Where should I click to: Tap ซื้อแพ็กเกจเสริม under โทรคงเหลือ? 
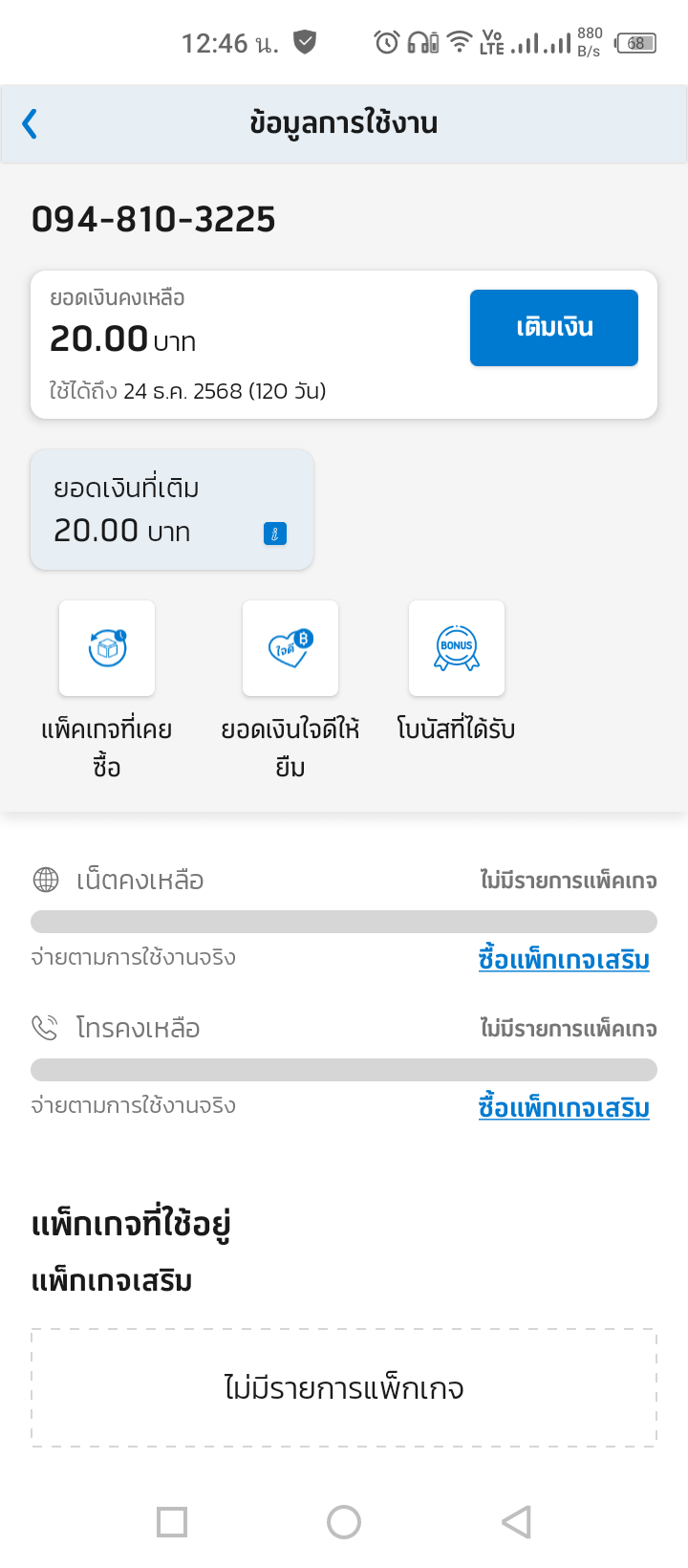pos(564,1107)
